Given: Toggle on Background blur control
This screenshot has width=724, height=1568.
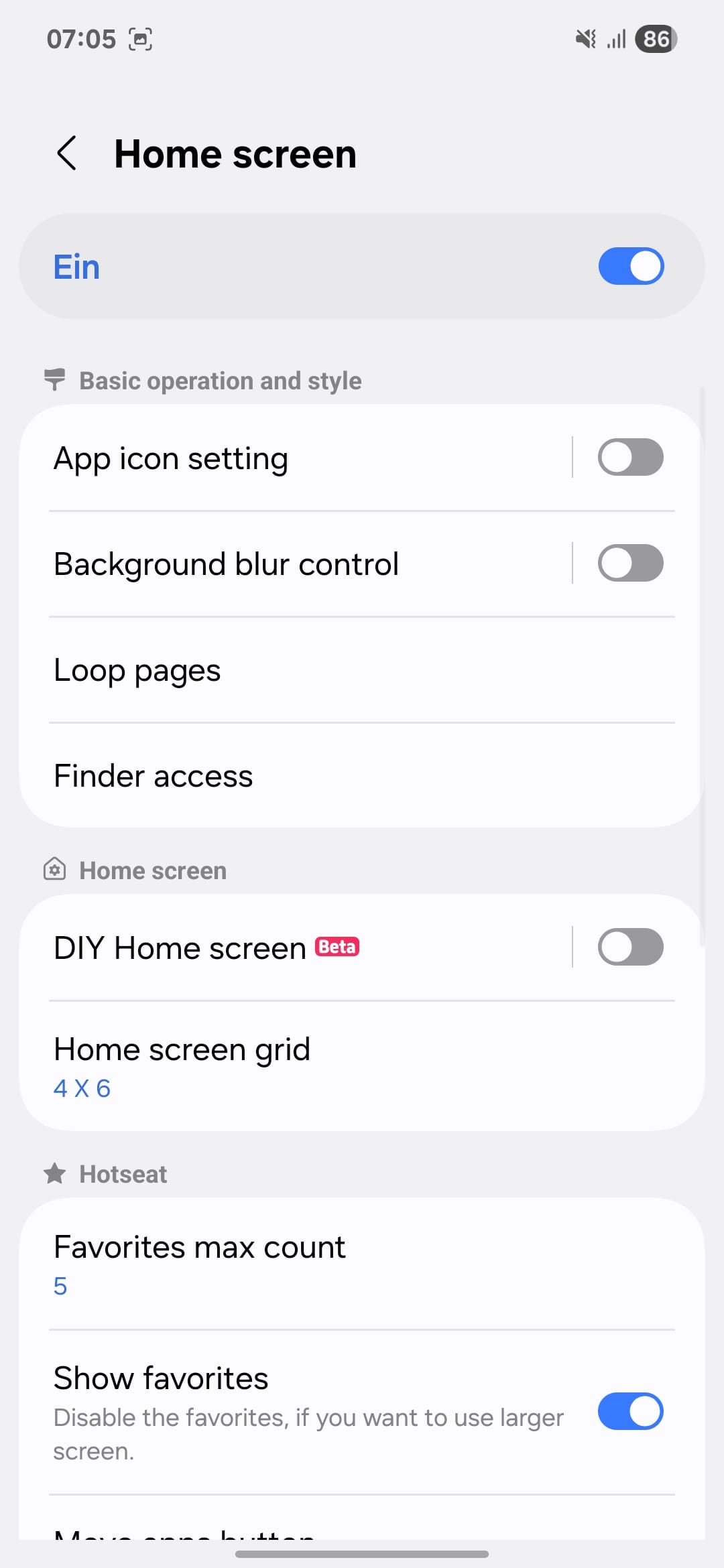Looking at the screenshot, I should pos(630,564).
